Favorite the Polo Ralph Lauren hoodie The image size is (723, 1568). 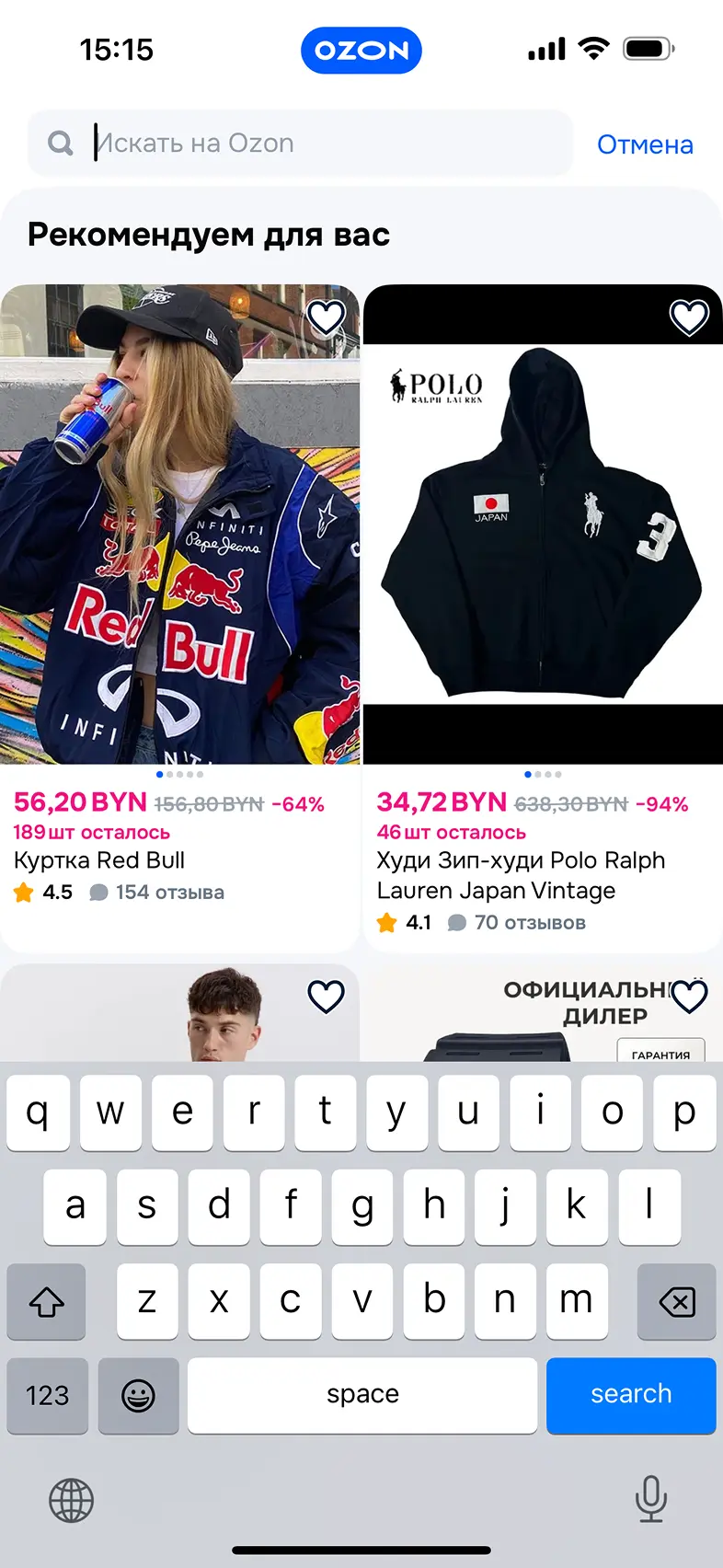tap(689, 317)
